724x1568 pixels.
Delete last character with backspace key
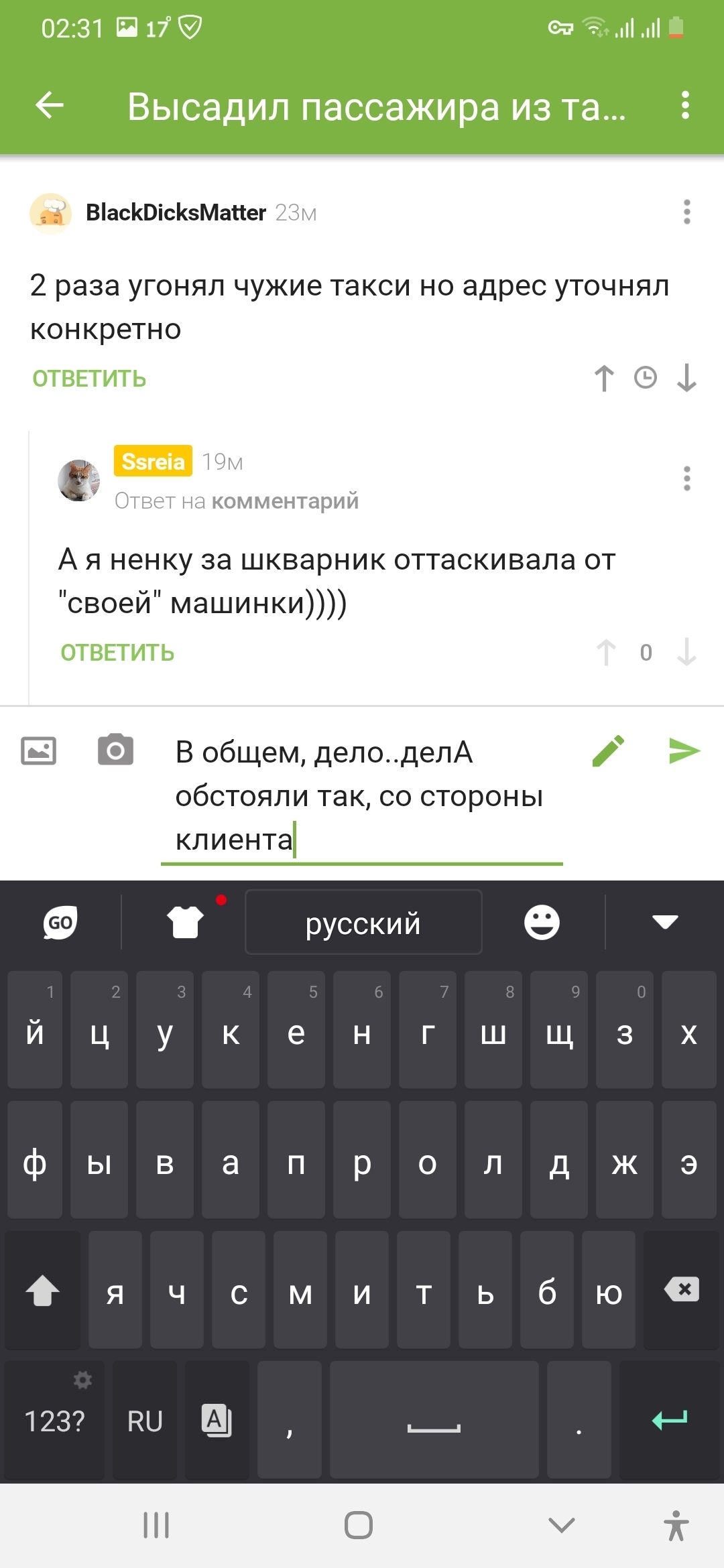tap(682, 1290)
